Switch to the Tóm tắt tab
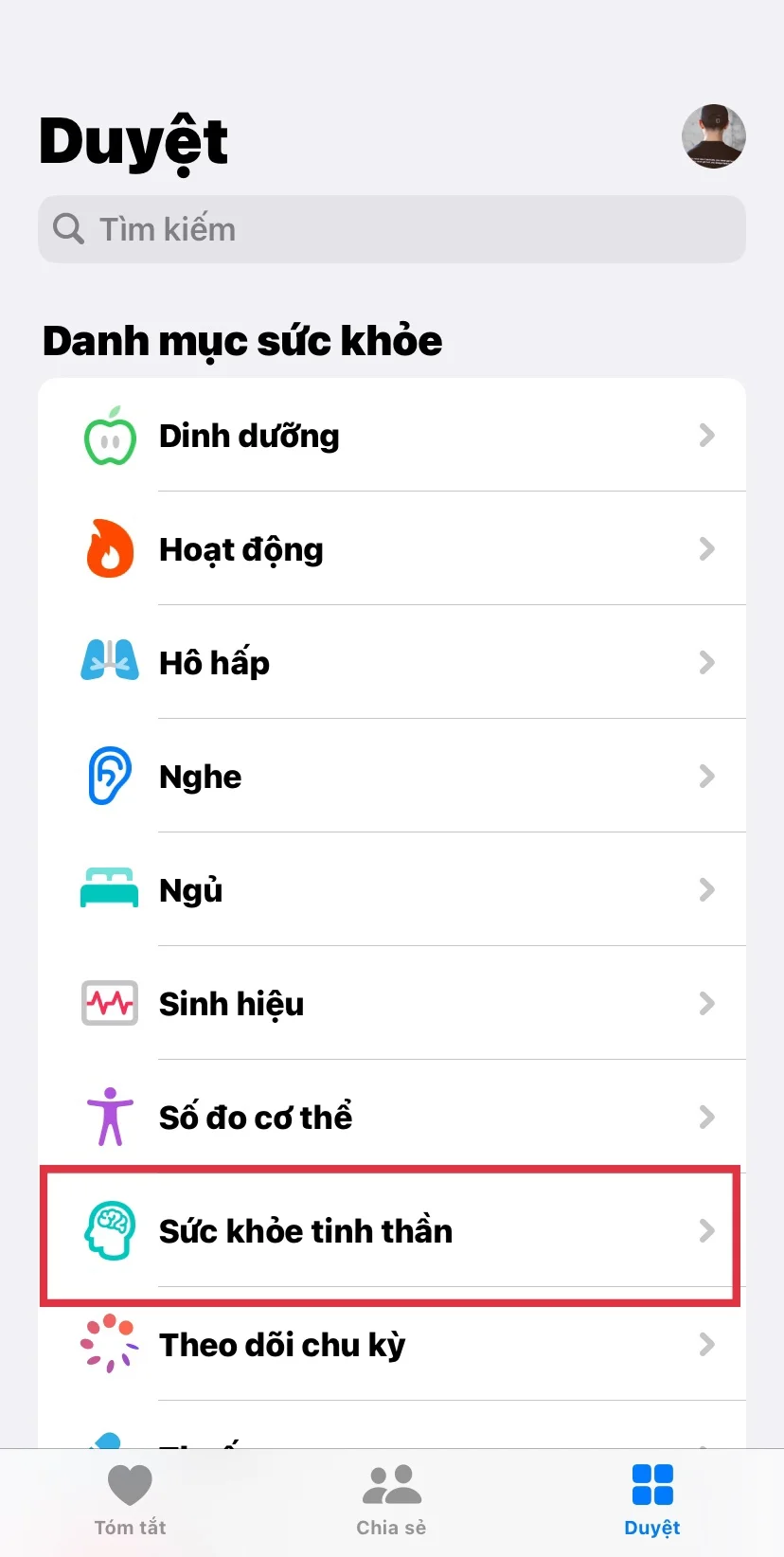Viewport: 784px width, 1557px height. [130, 1501]
